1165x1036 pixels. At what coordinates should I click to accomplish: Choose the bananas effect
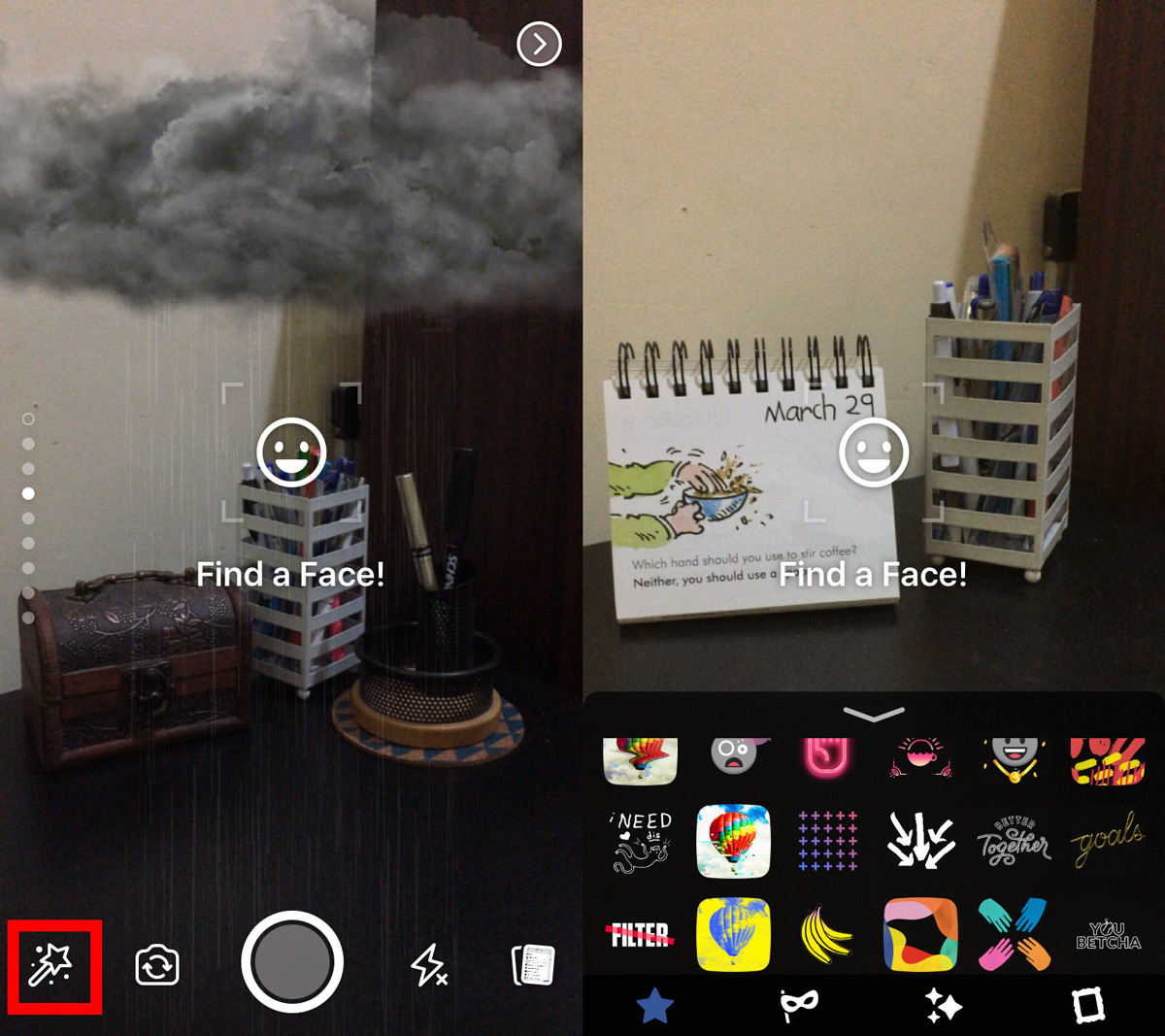click(x=826, y=935)
